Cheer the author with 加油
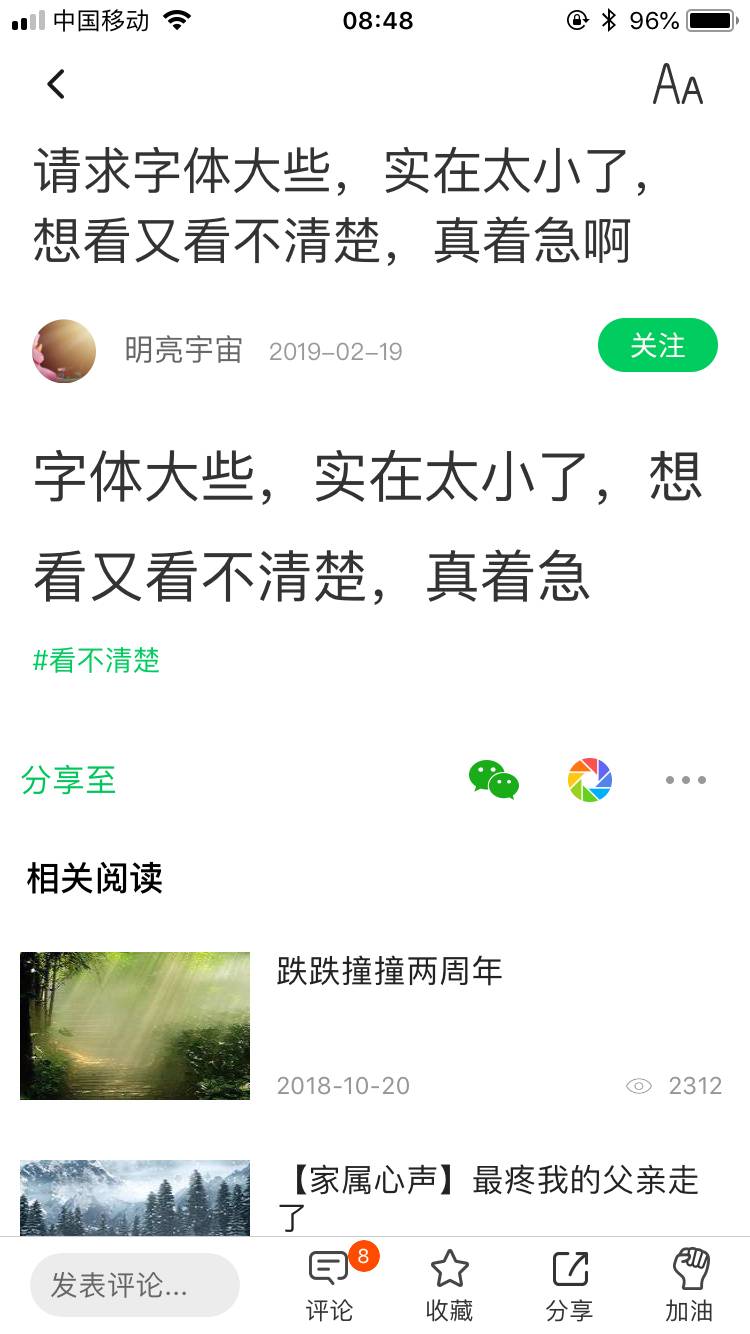The width and height of the screenshot is (750, 1334). [689, 1285]
